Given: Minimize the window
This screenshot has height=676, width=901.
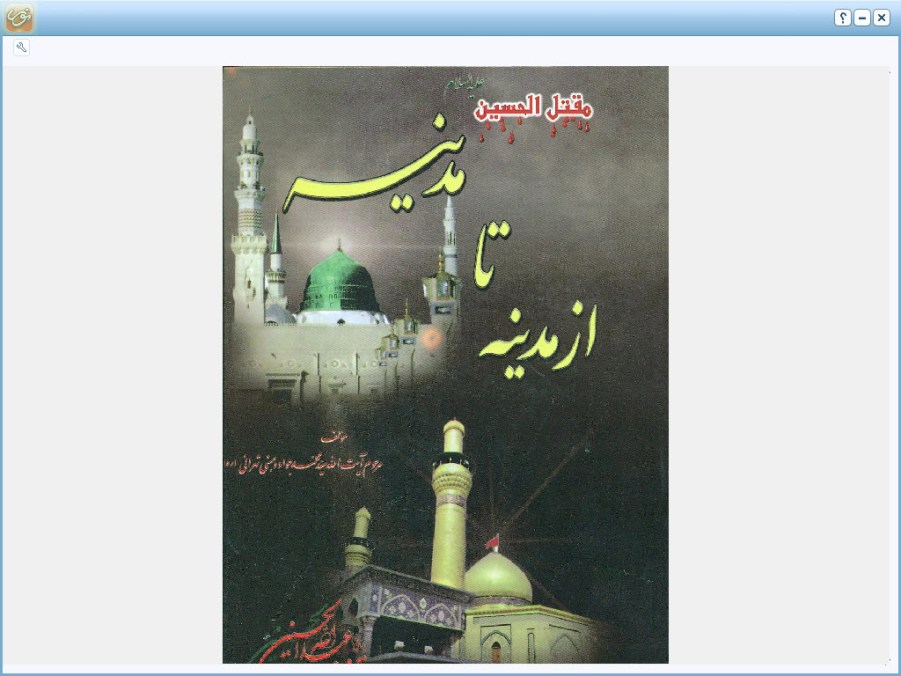Looking at the screenshot, I should click(862, 18).
